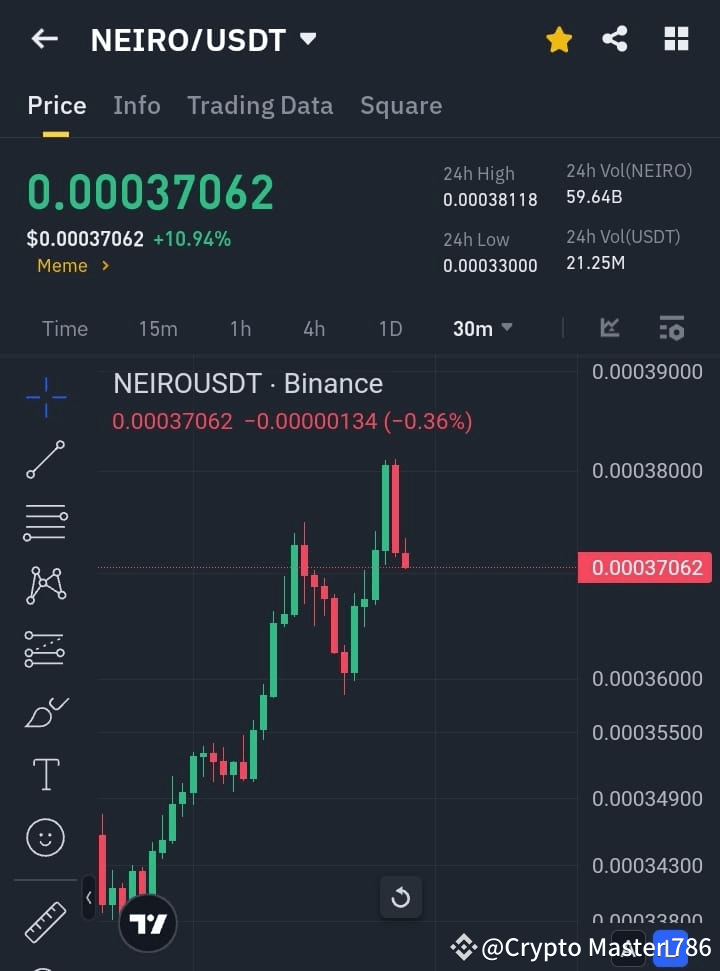Select the Crosshair tool

point(45,398)
